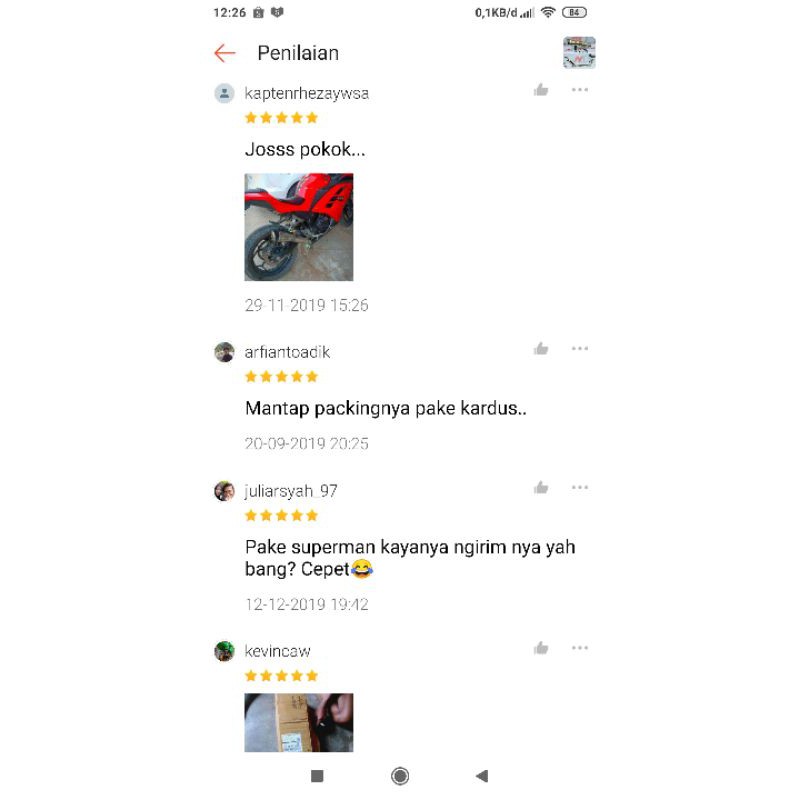Tap the system back triangle
The width and height of the screenshot is (800, 800).
point(482,776)
